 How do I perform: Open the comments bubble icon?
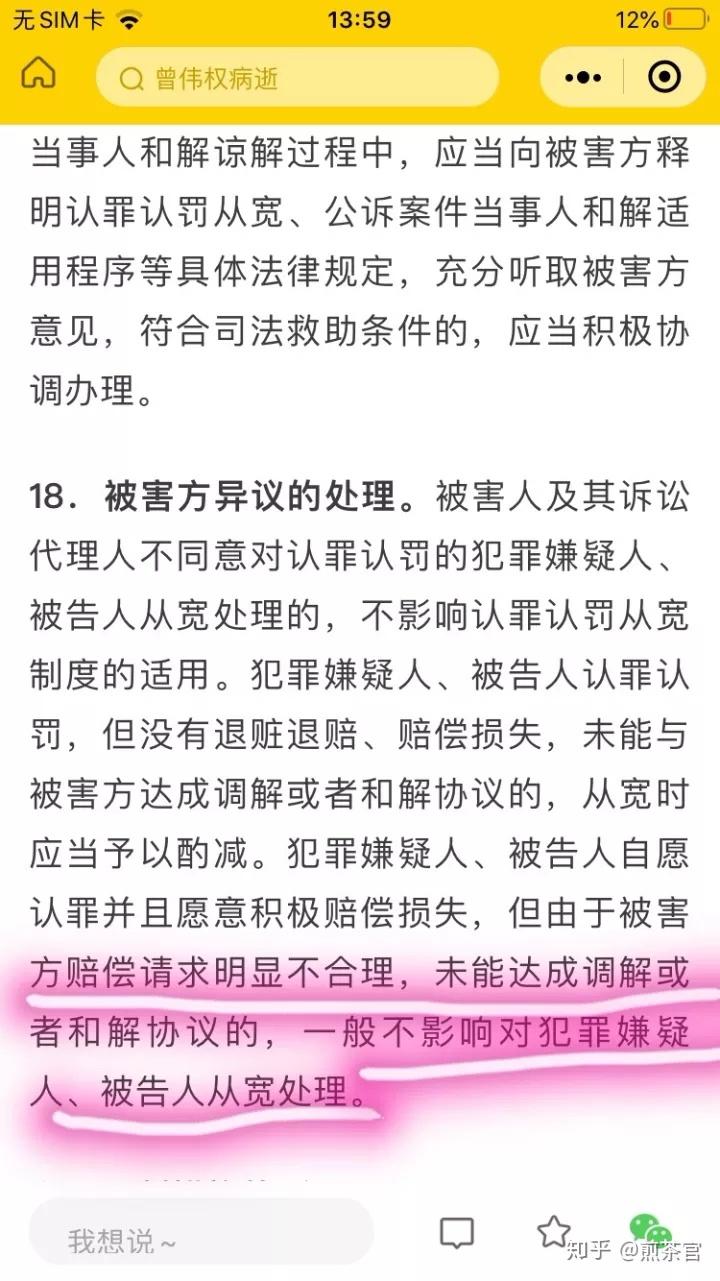point(457,1233)
